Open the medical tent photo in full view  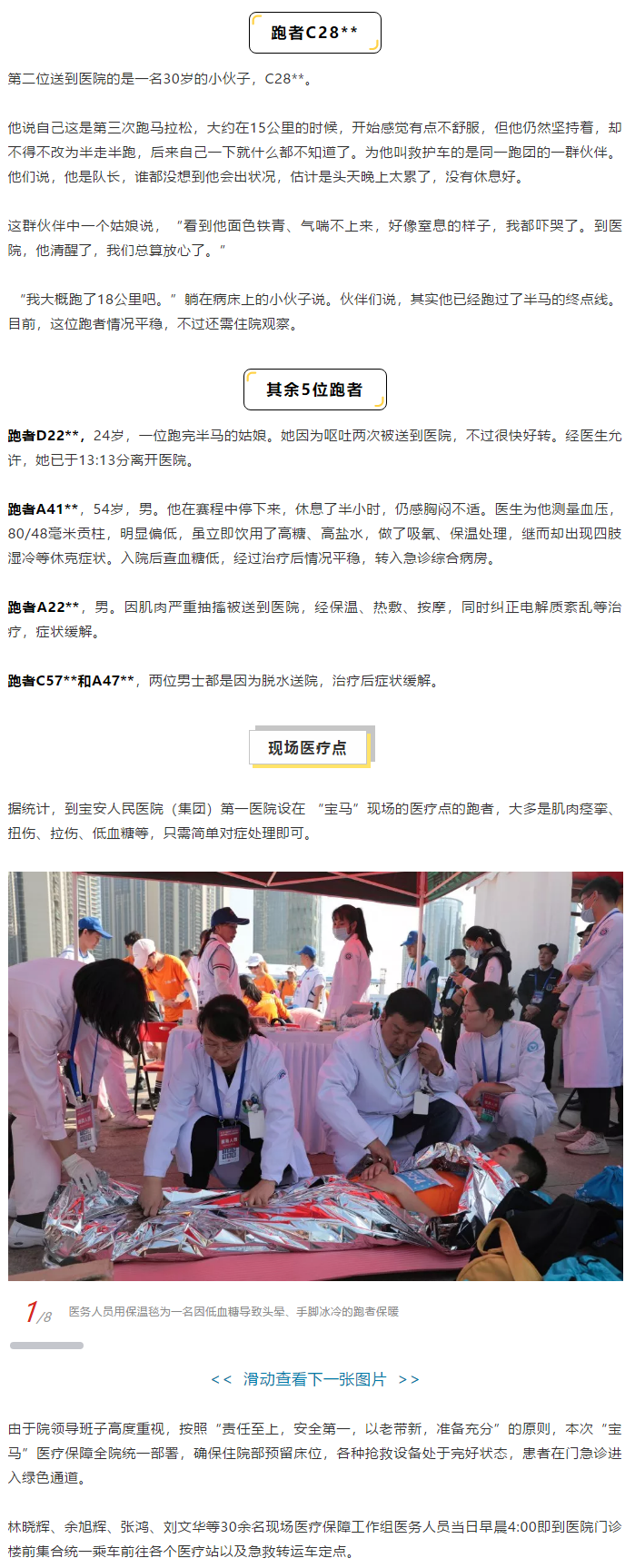(x=315, y=1075)
